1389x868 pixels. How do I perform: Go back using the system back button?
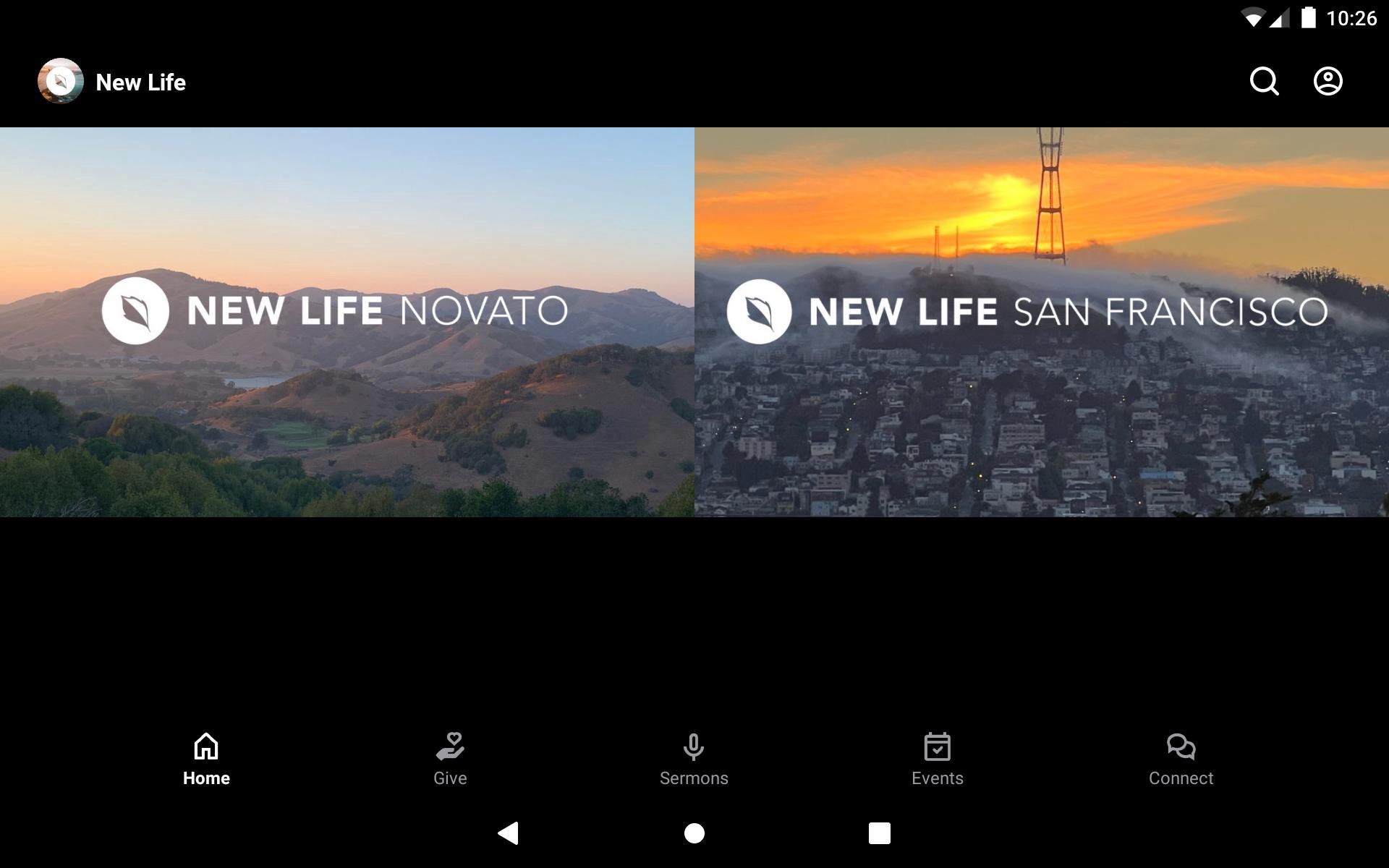(509, 833)
